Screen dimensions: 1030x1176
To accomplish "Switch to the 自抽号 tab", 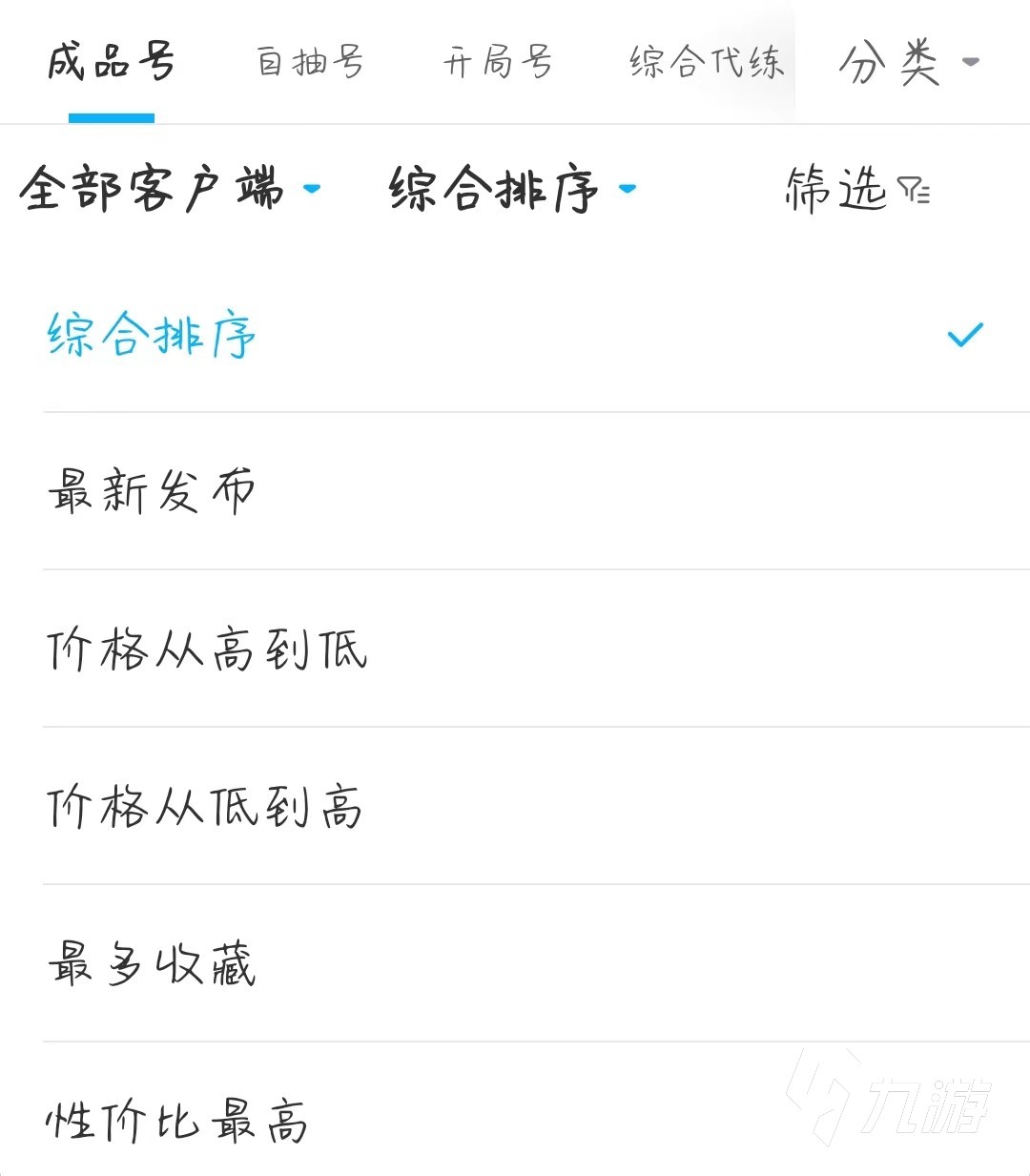I will pyautogui.click(x=310, y=63).
